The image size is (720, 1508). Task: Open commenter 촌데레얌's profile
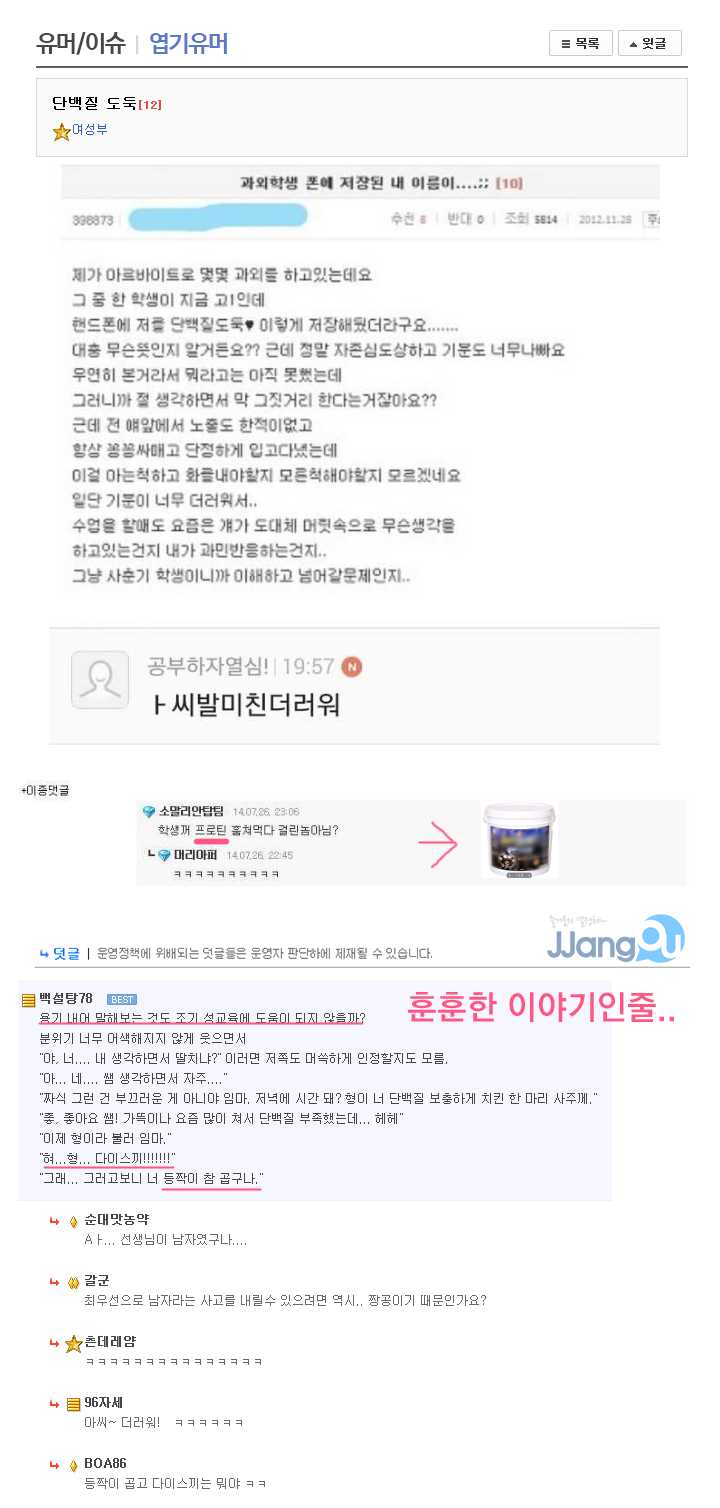point(110,1342)
